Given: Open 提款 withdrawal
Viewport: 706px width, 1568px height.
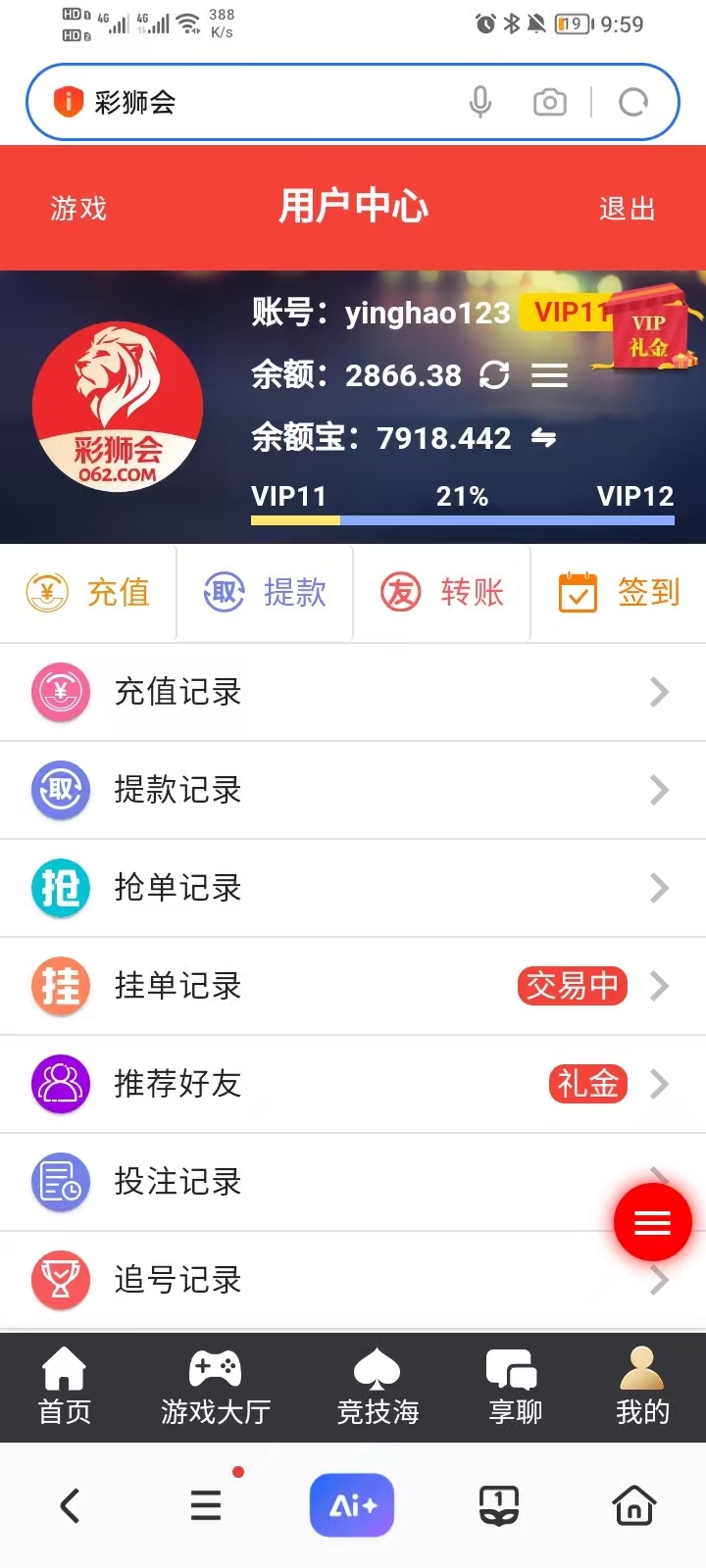Looking at the screenshot, I should point(265,593).
